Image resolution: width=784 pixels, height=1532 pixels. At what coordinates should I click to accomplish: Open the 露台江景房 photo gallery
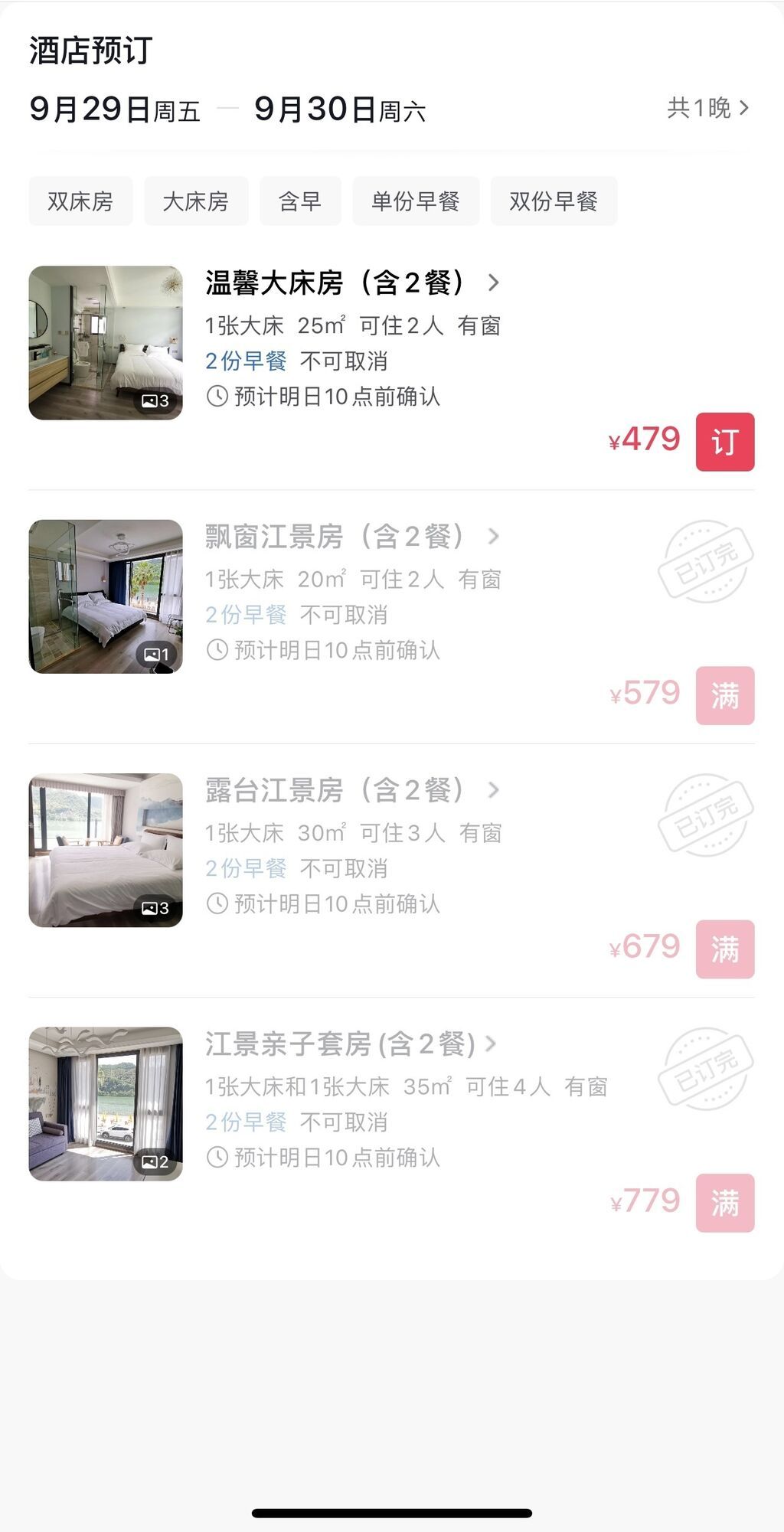click(106, 850)
